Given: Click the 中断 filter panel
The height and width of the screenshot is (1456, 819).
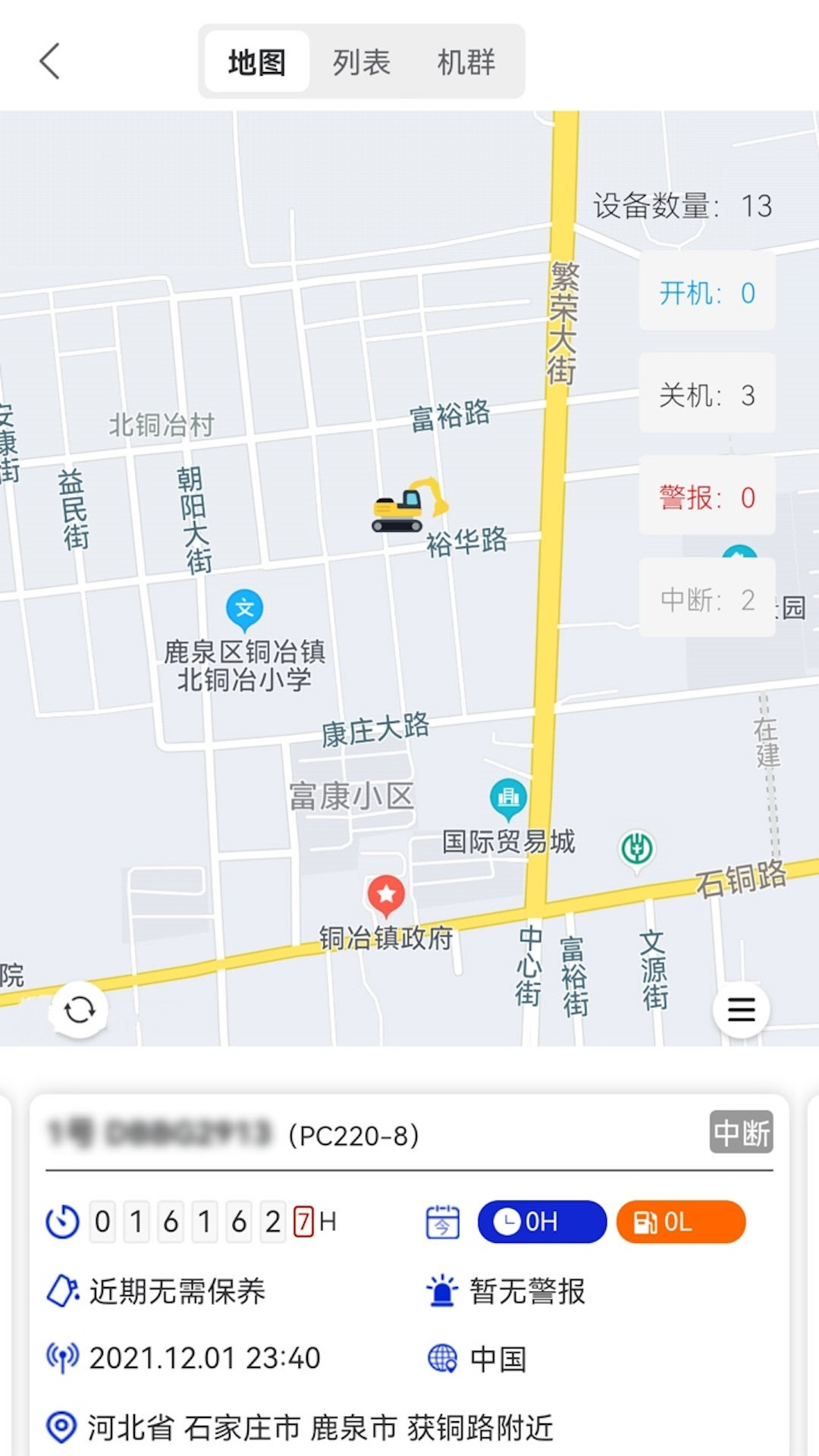Looking at the screenshot, I should pos(706,600).
